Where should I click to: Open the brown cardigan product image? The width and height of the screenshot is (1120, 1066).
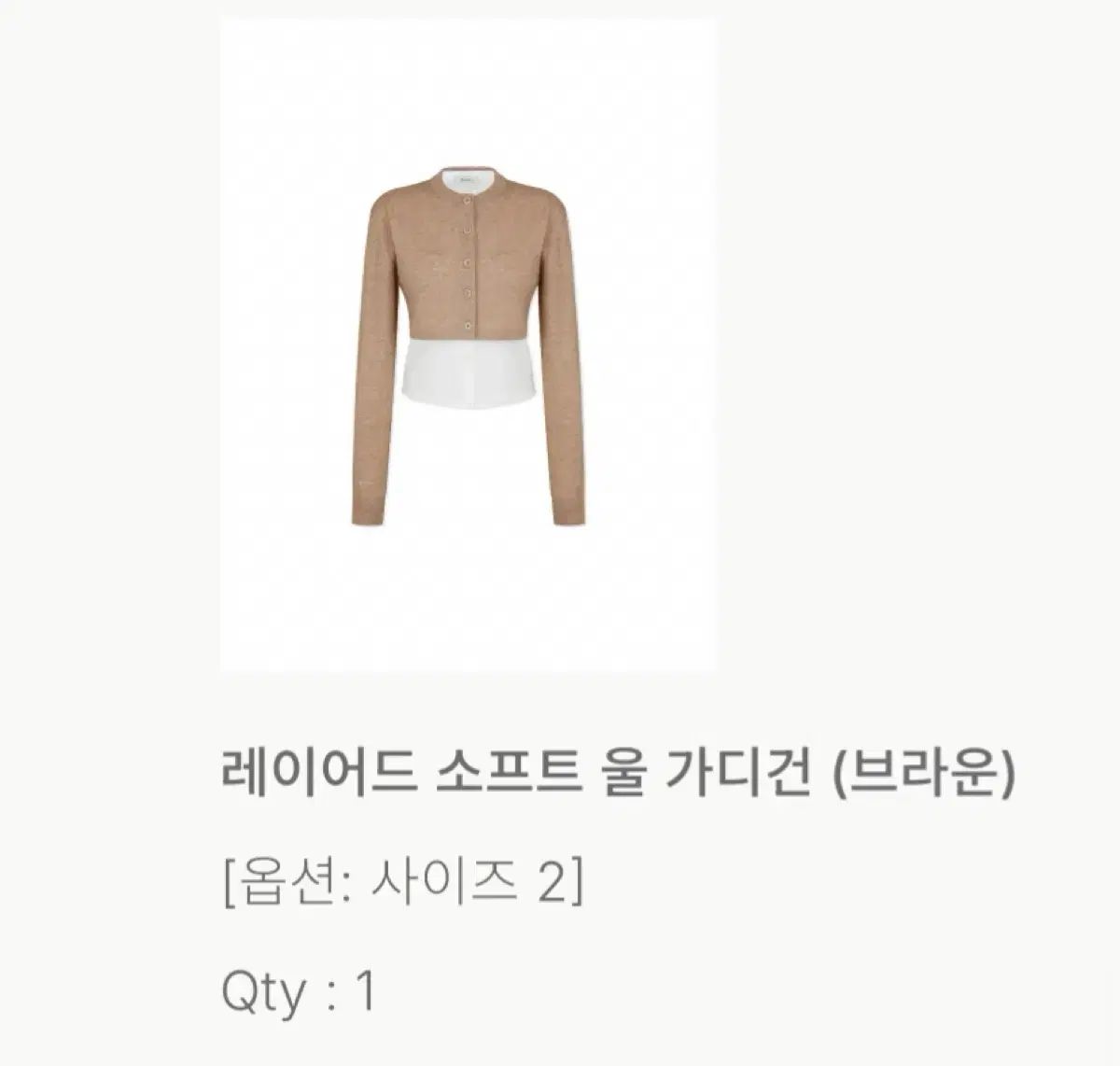468,345
